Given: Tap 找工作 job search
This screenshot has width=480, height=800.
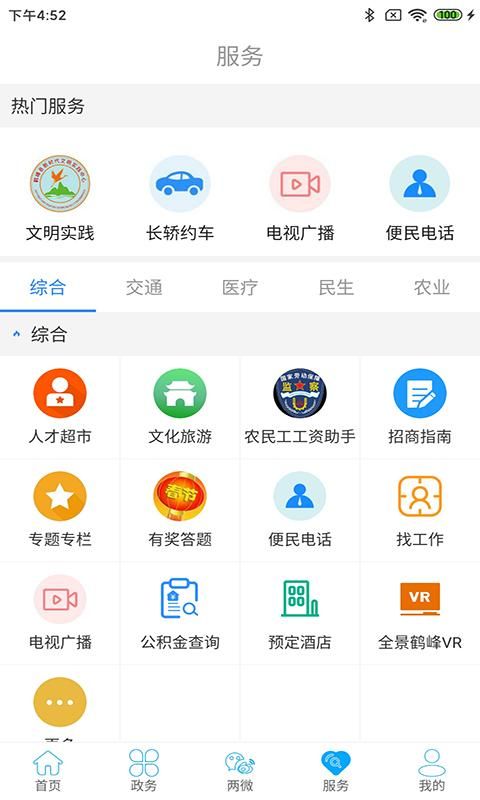Looking at the screenshot, I should 420,510.
